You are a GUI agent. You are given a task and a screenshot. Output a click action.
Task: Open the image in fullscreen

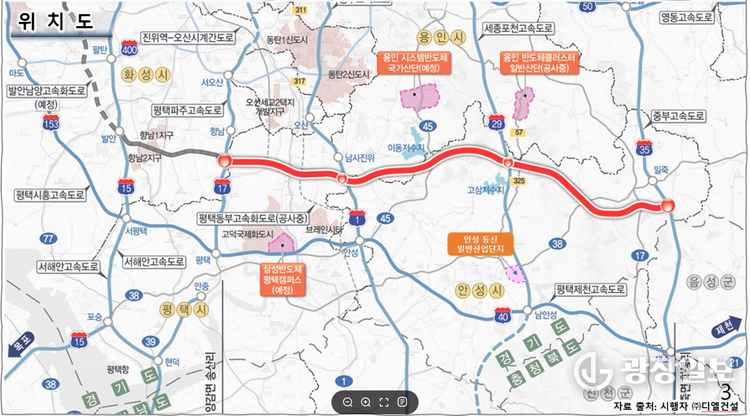tap(383, 401)
